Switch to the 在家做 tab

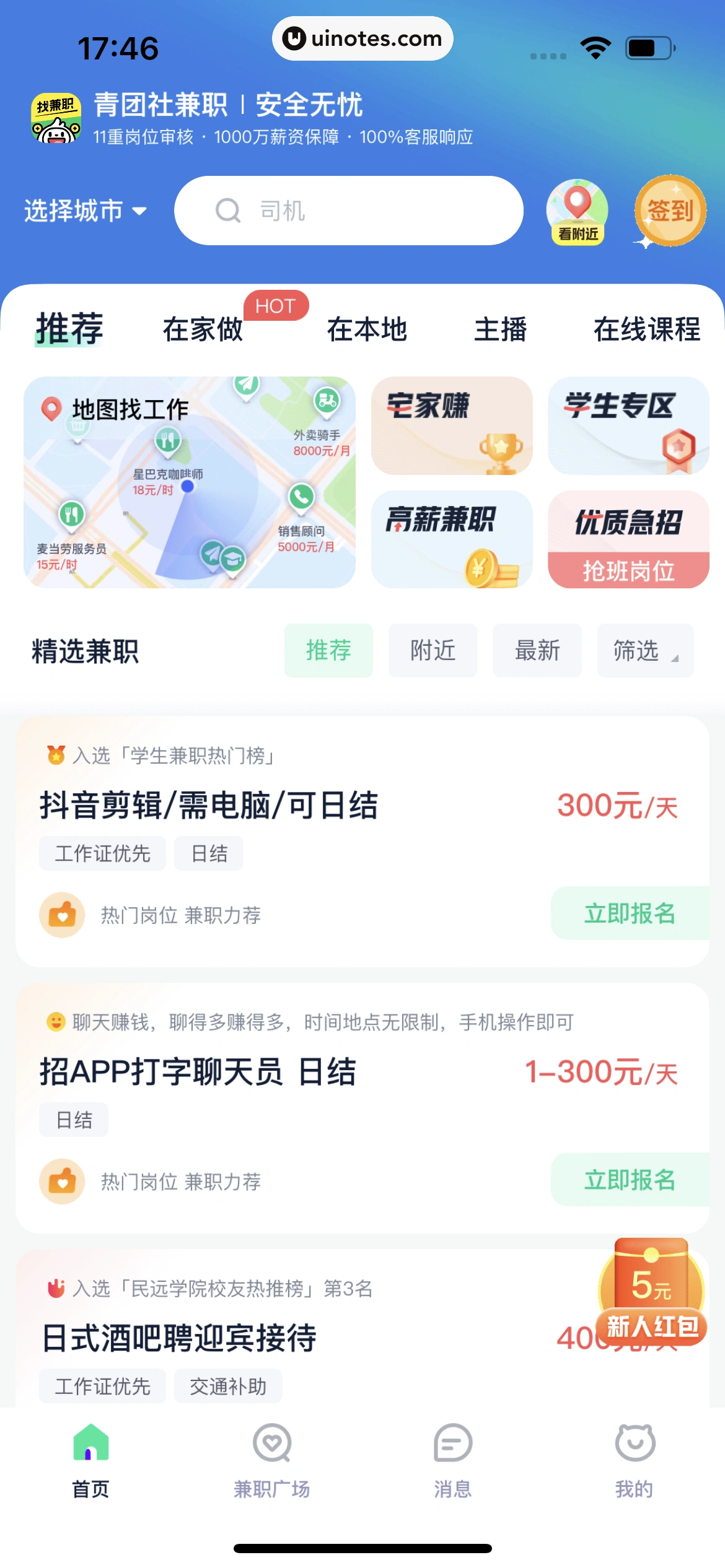203,329
